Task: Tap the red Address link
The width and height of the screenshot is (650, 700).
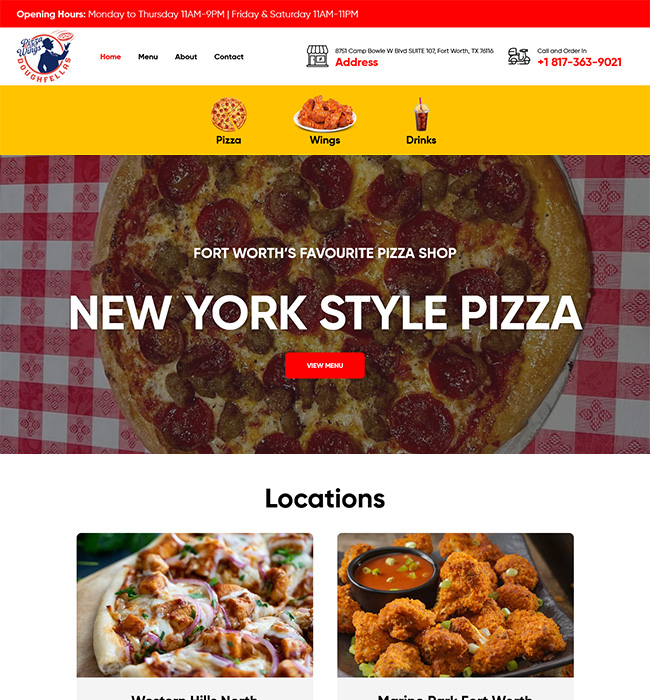Action: click(356, 62)
